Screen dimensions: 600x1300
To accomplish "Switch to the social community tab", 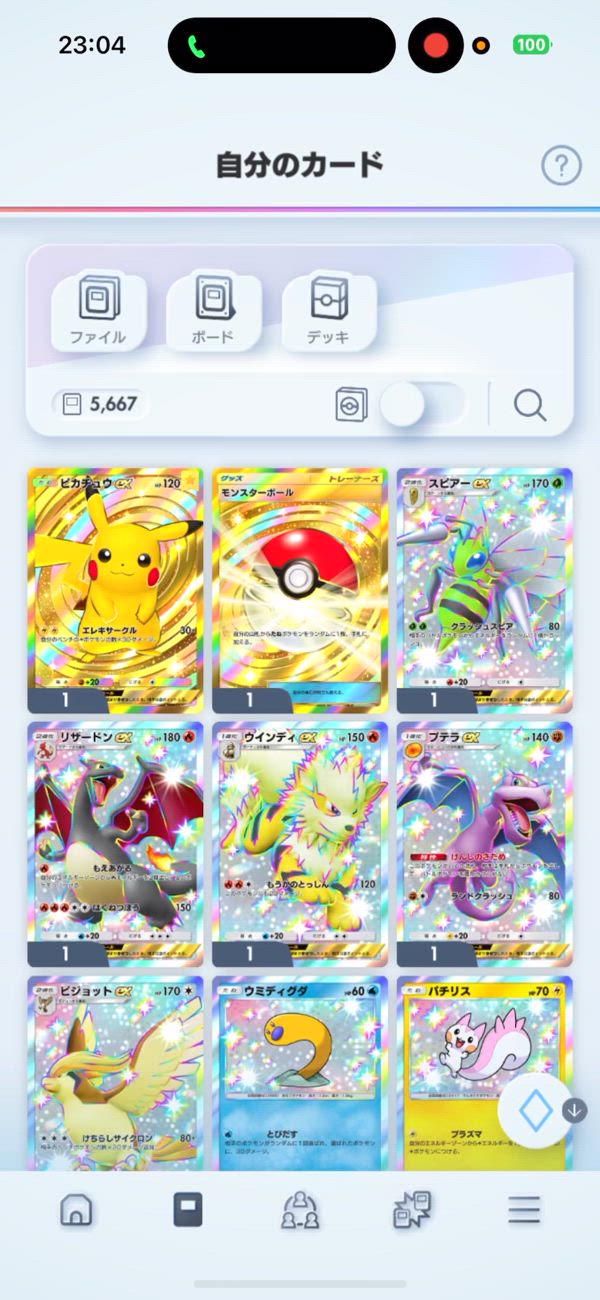I will [300, 1210].
